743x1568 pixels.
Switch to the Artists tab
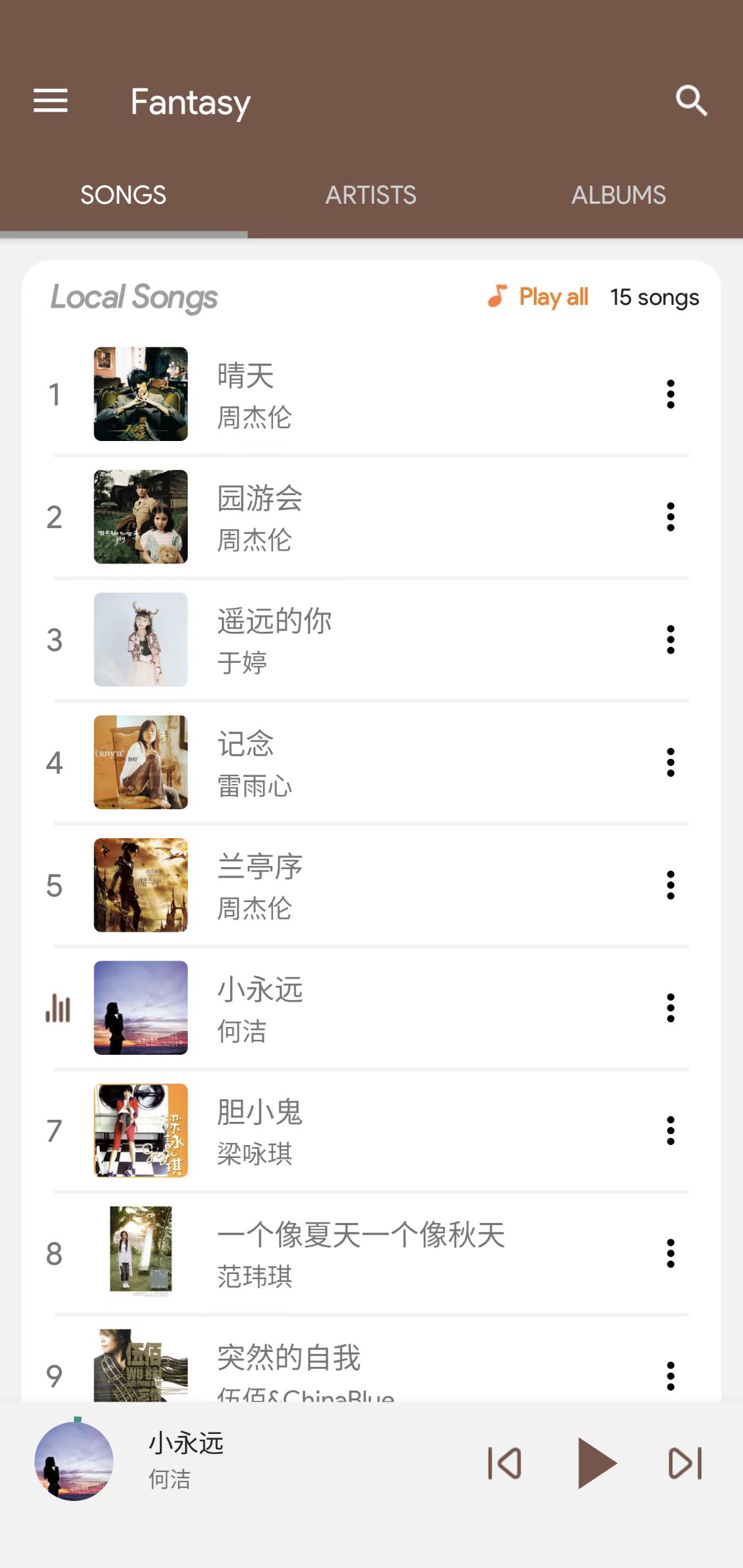click(x=371, y=195)
